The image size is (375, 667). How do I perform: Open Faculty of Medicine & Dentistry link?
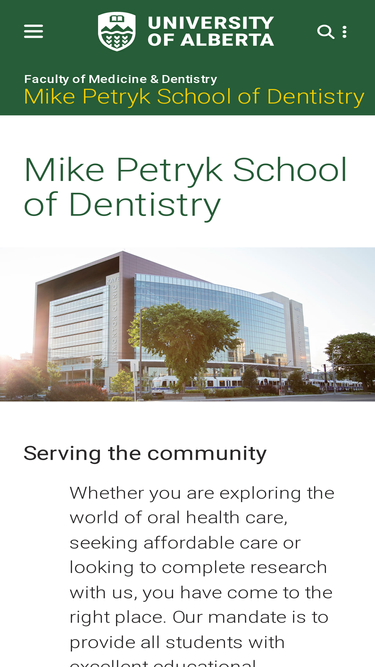121,79
